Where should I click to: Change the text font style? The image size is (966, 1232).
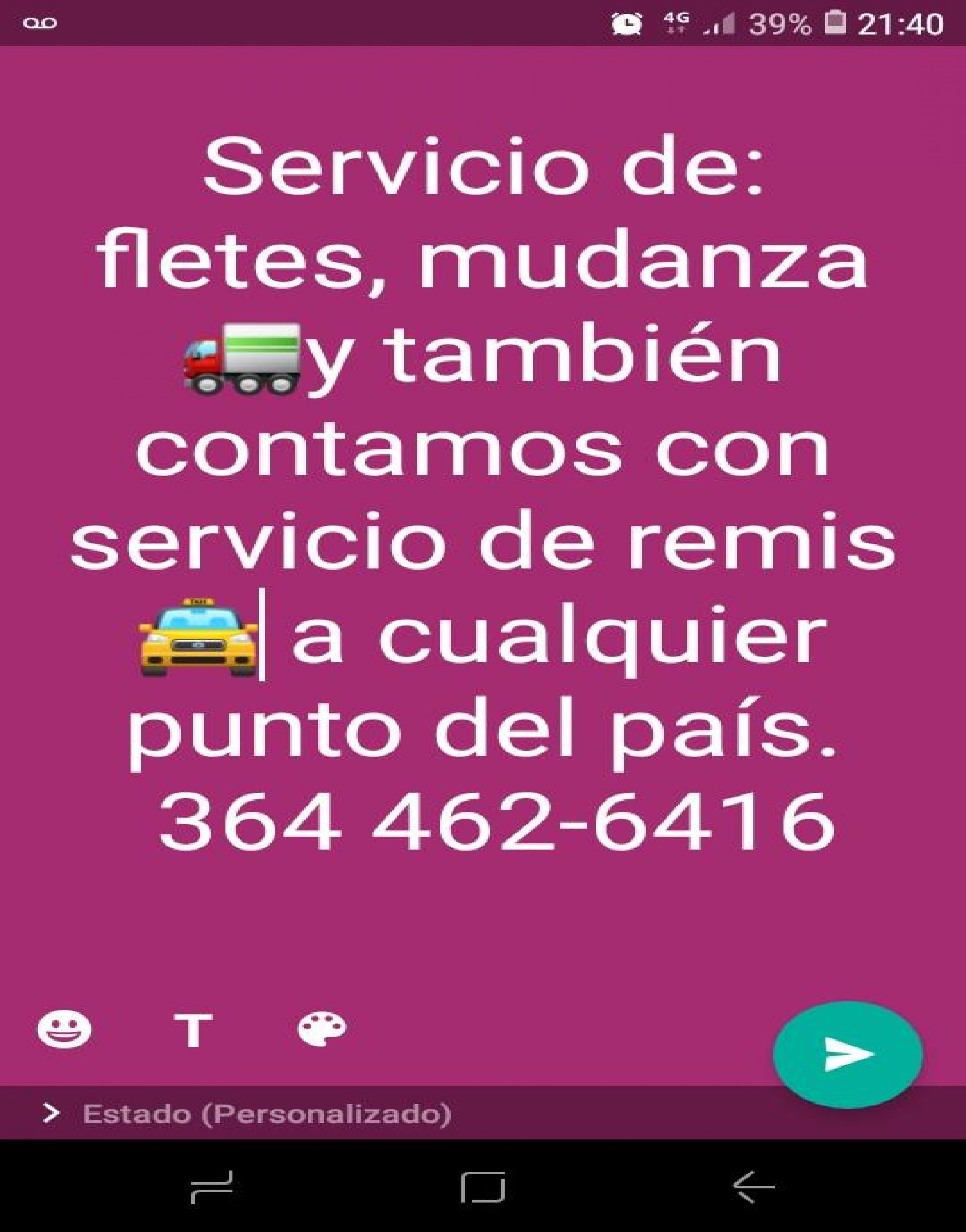click(193, 1030)
